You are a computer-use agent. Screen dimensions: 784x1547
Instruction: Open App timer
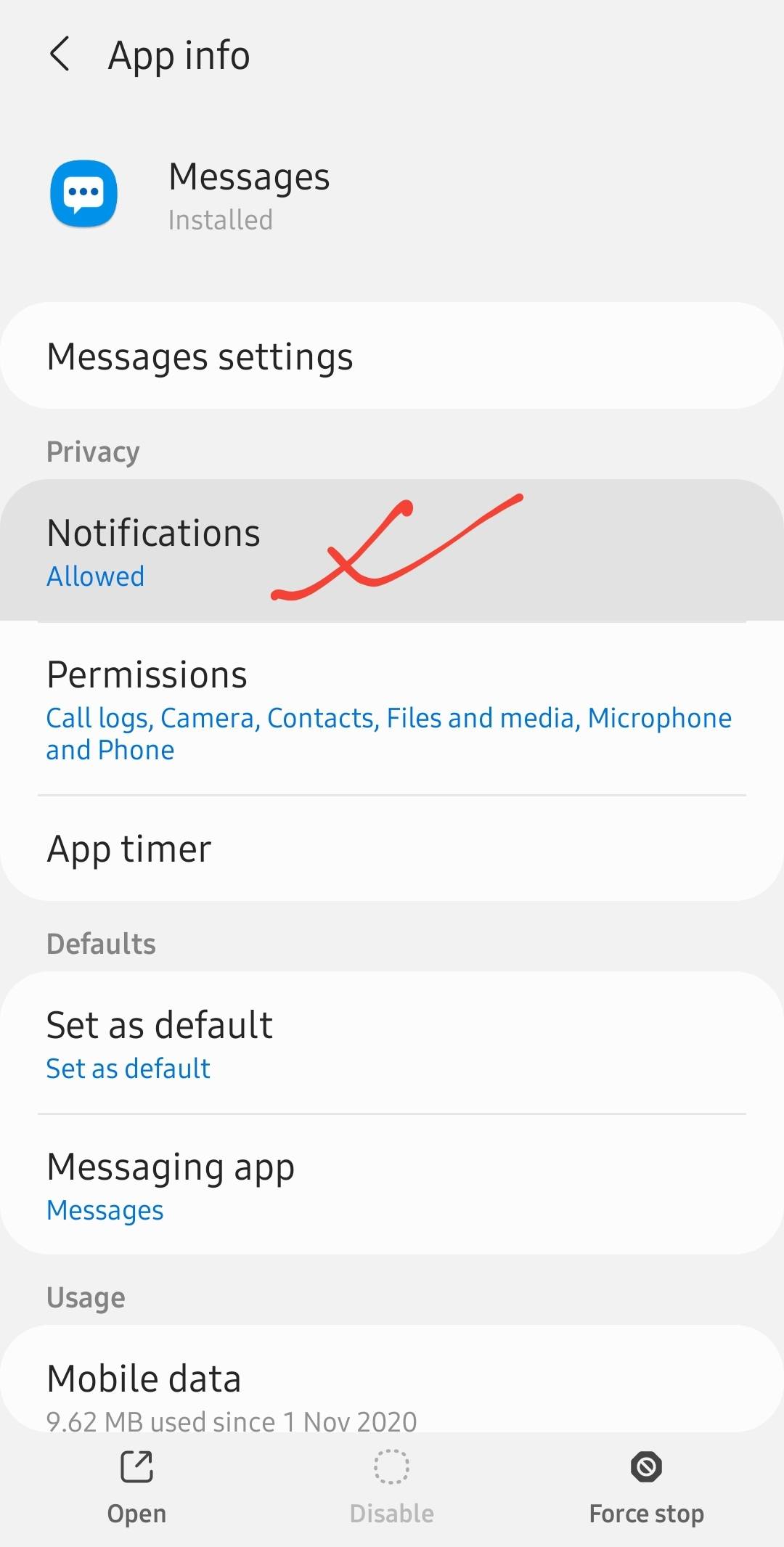pyautogui.click(x=392, y=849)
